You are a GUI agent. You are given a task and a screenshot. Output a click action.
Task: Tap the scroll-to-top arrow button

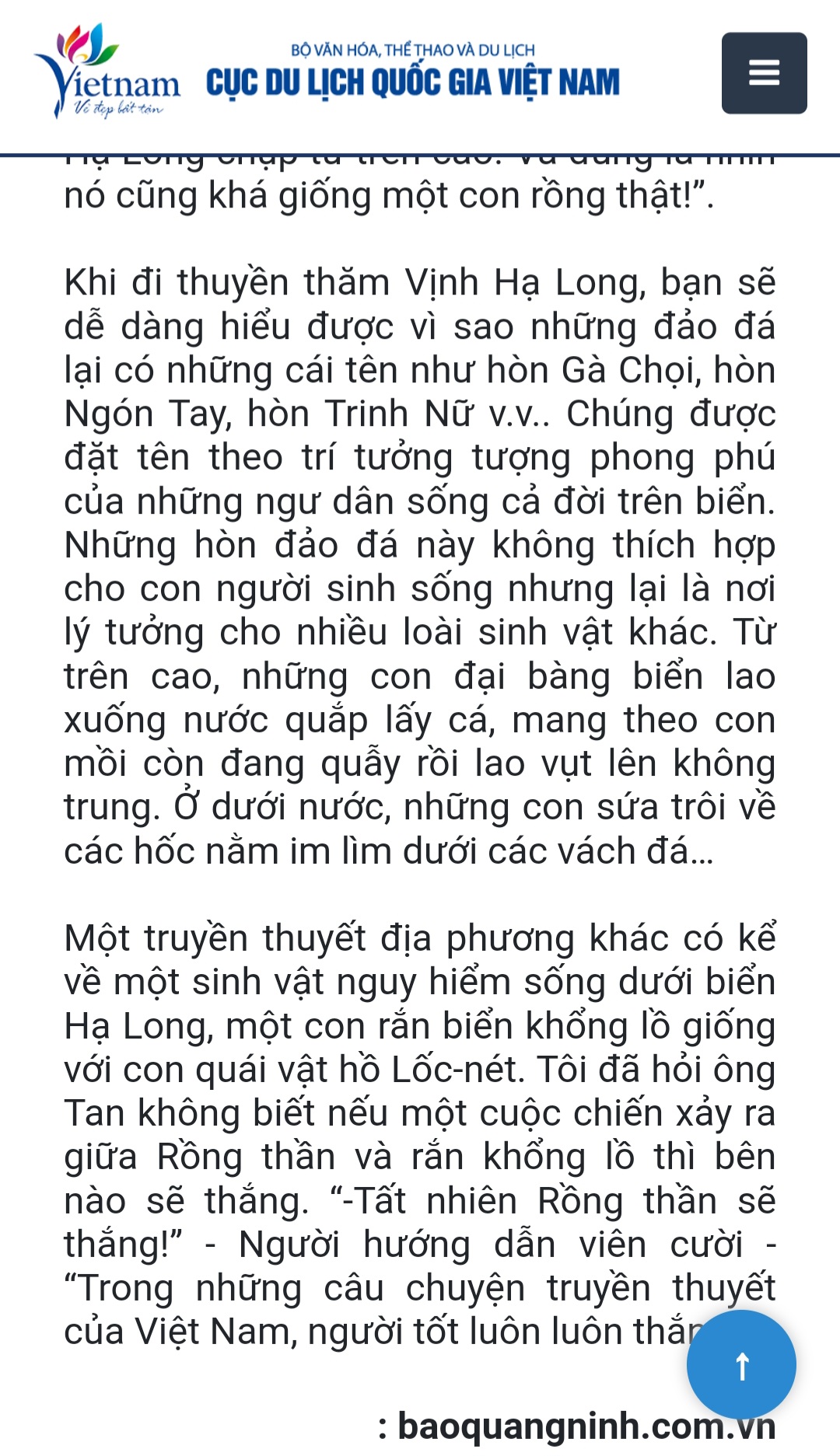(741, 1365)
